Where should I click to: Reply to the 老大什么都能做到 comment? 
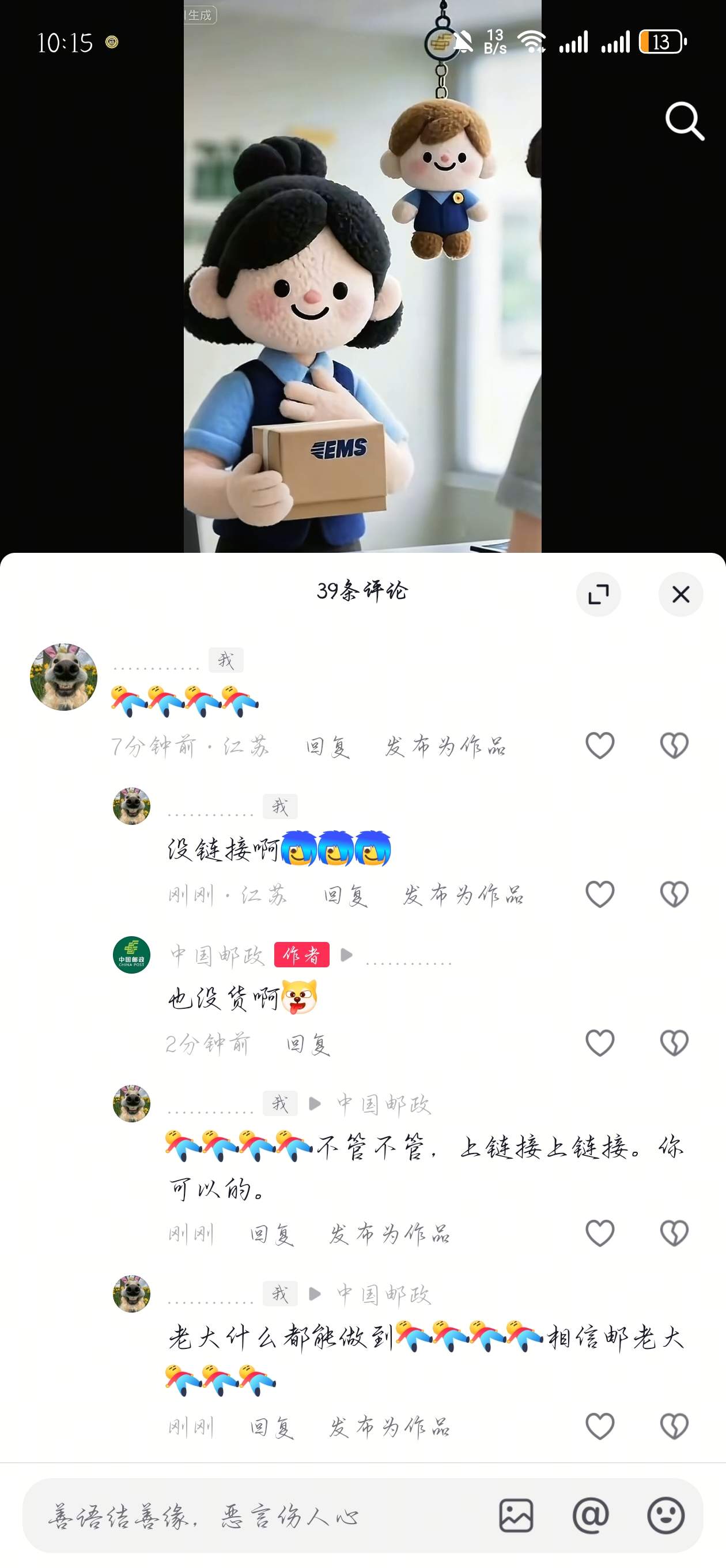point(271,1427)
